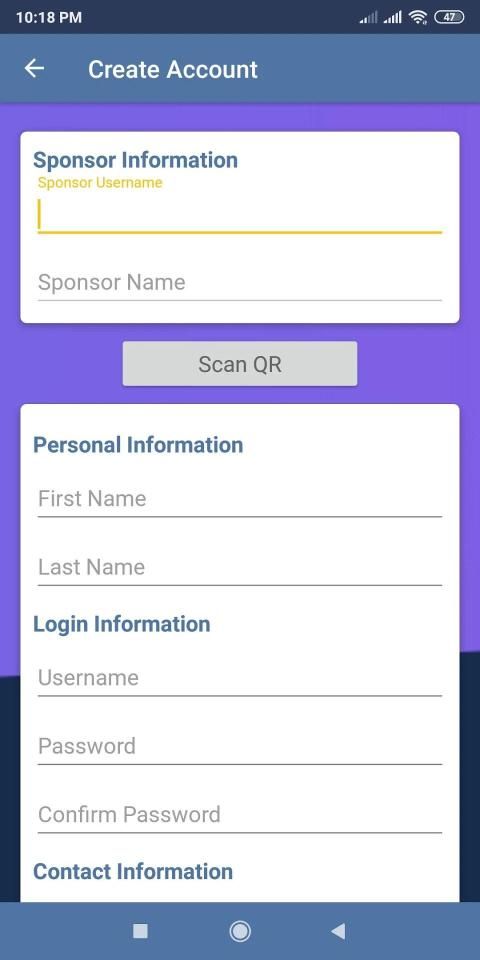The image size is (480, 960).
Task: Tap the Username field under Login Information
Action: point(239,678)
